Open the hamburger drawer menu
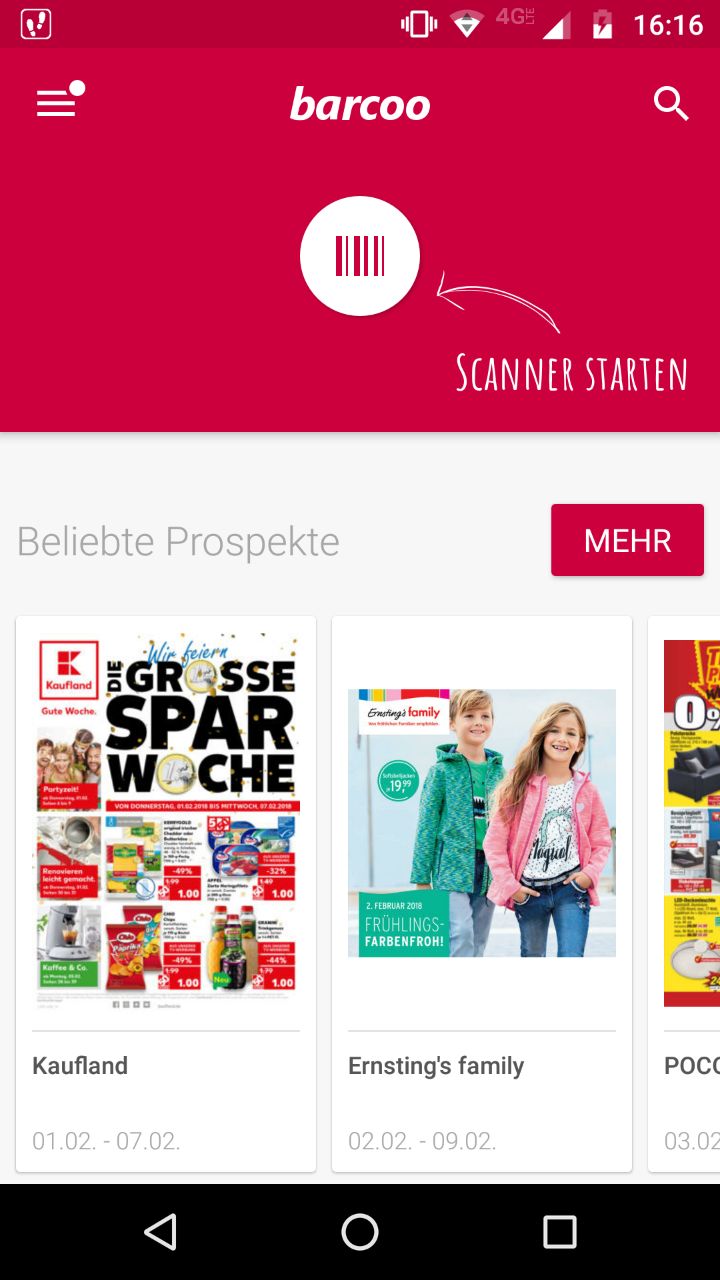 (x=56, y=103)
